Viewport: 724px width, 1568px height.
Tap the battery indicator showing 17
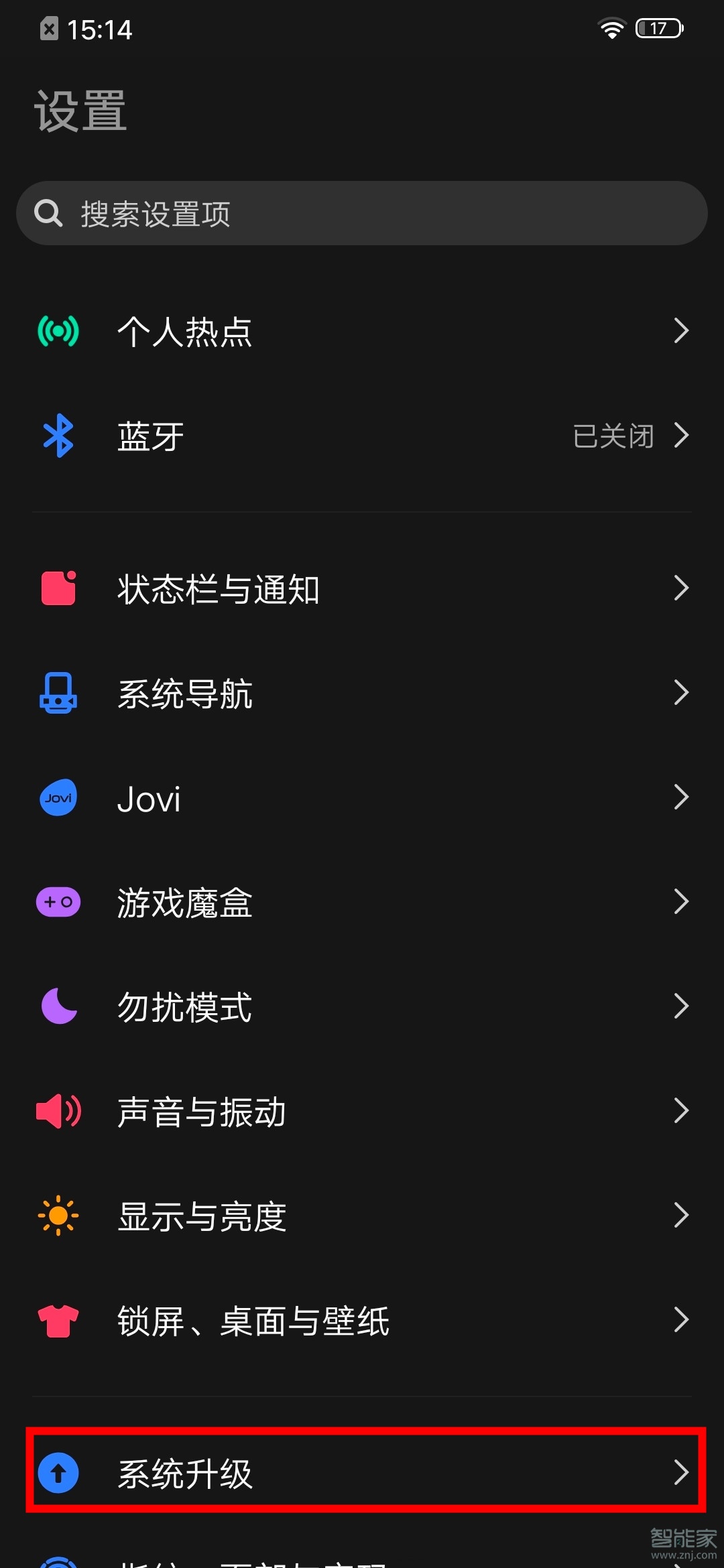click(659, 28)
